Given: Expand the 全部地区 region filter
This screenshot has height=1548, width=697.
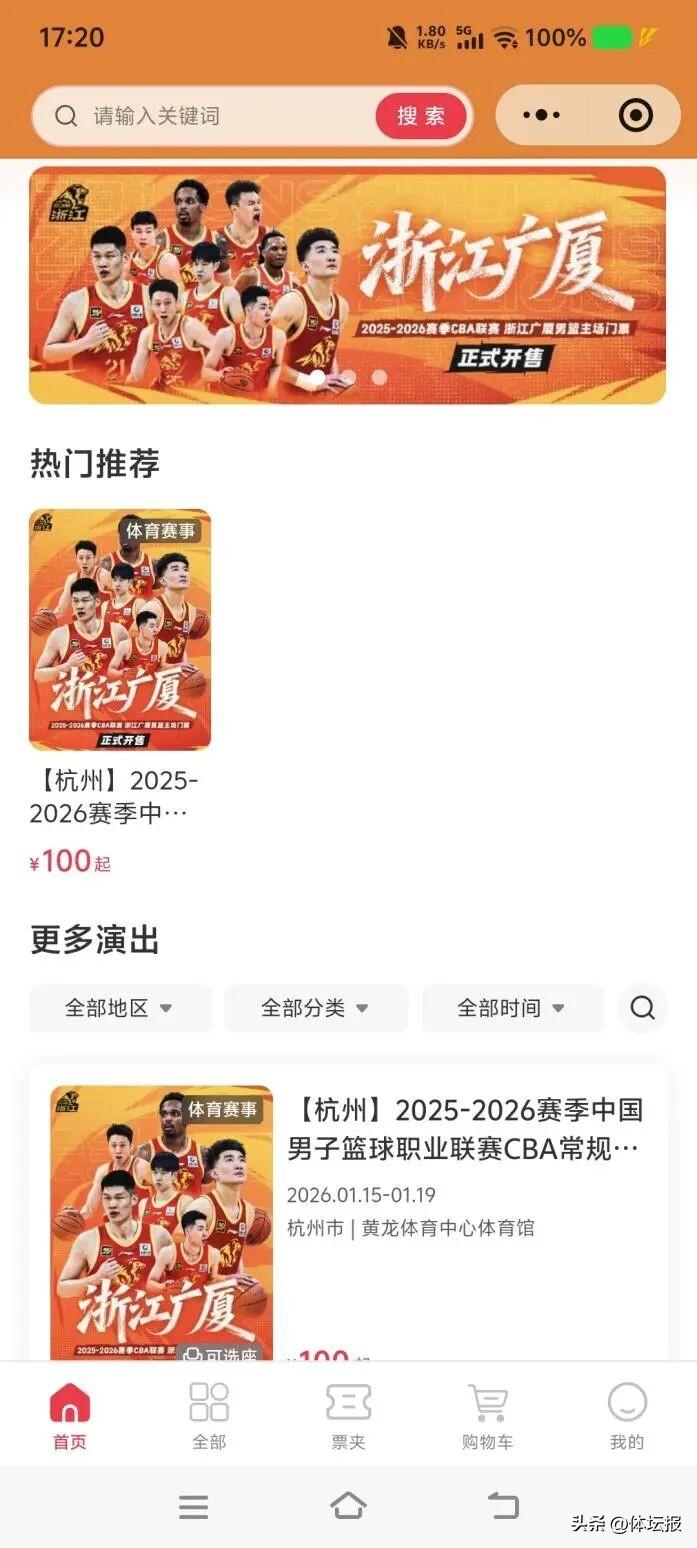Looking at the screenshot, I should (x=120, y=1008).
